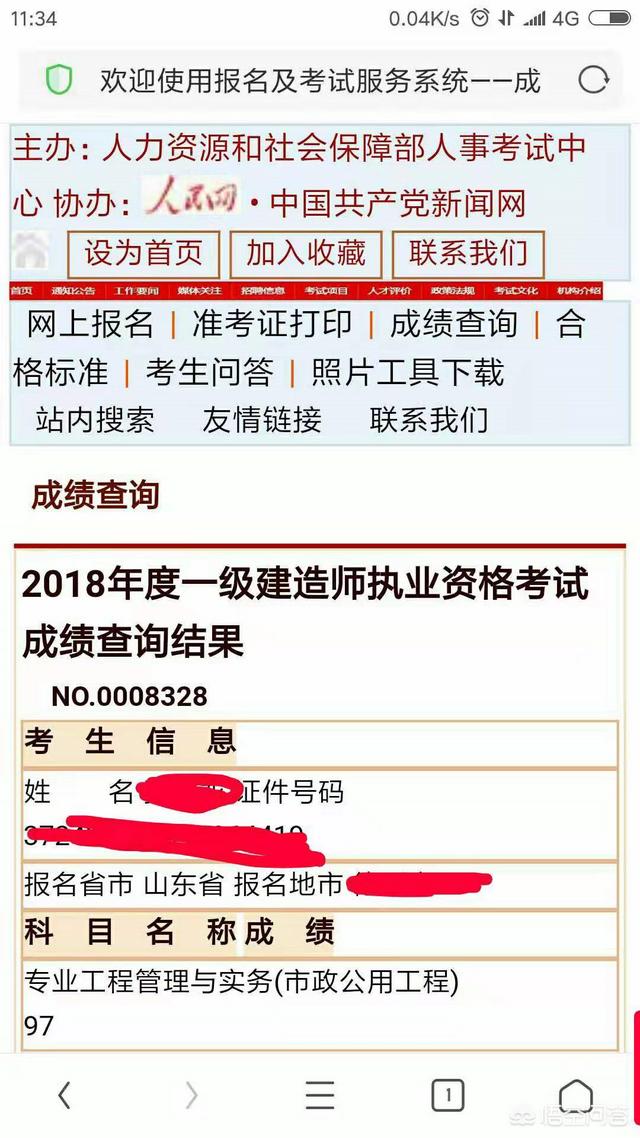Tap the 设为首页 button
The height and width of the screenshot is (1138, 640).
pyautogui.click(x=143, y=253)
